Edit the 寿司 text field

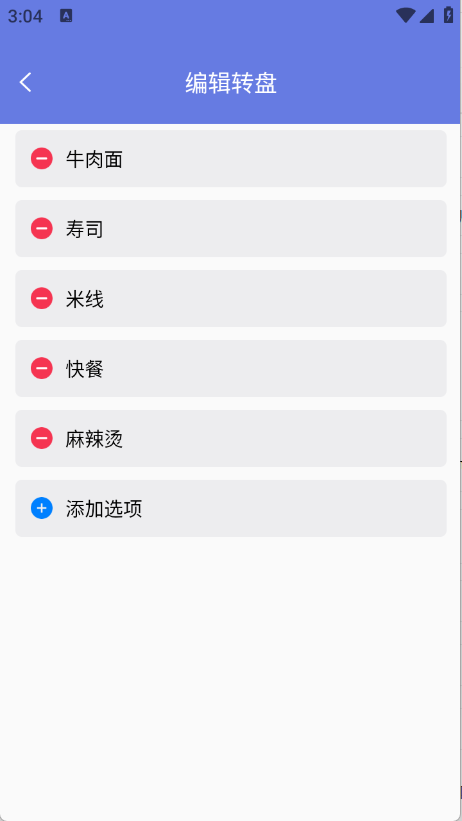[249, 229]
